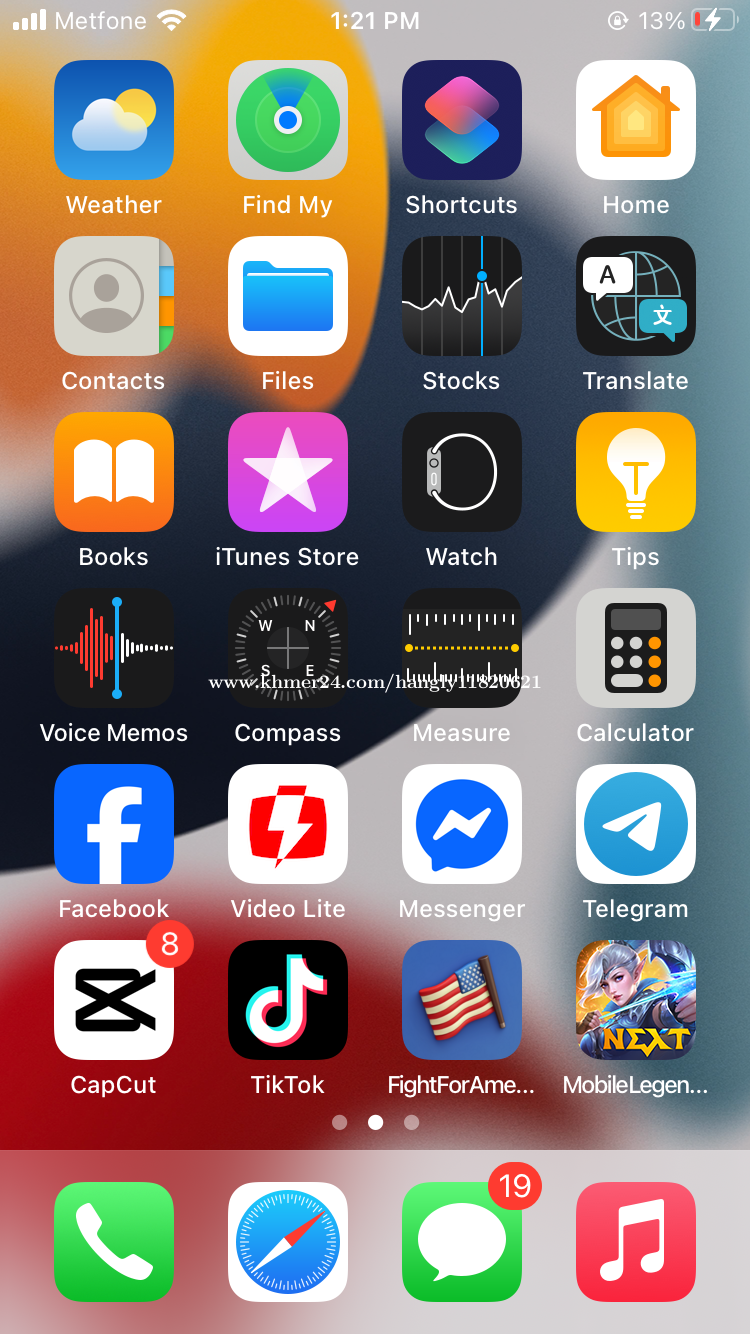Open the Music app
750x1334 pixels.
(x=636, y=1242)
